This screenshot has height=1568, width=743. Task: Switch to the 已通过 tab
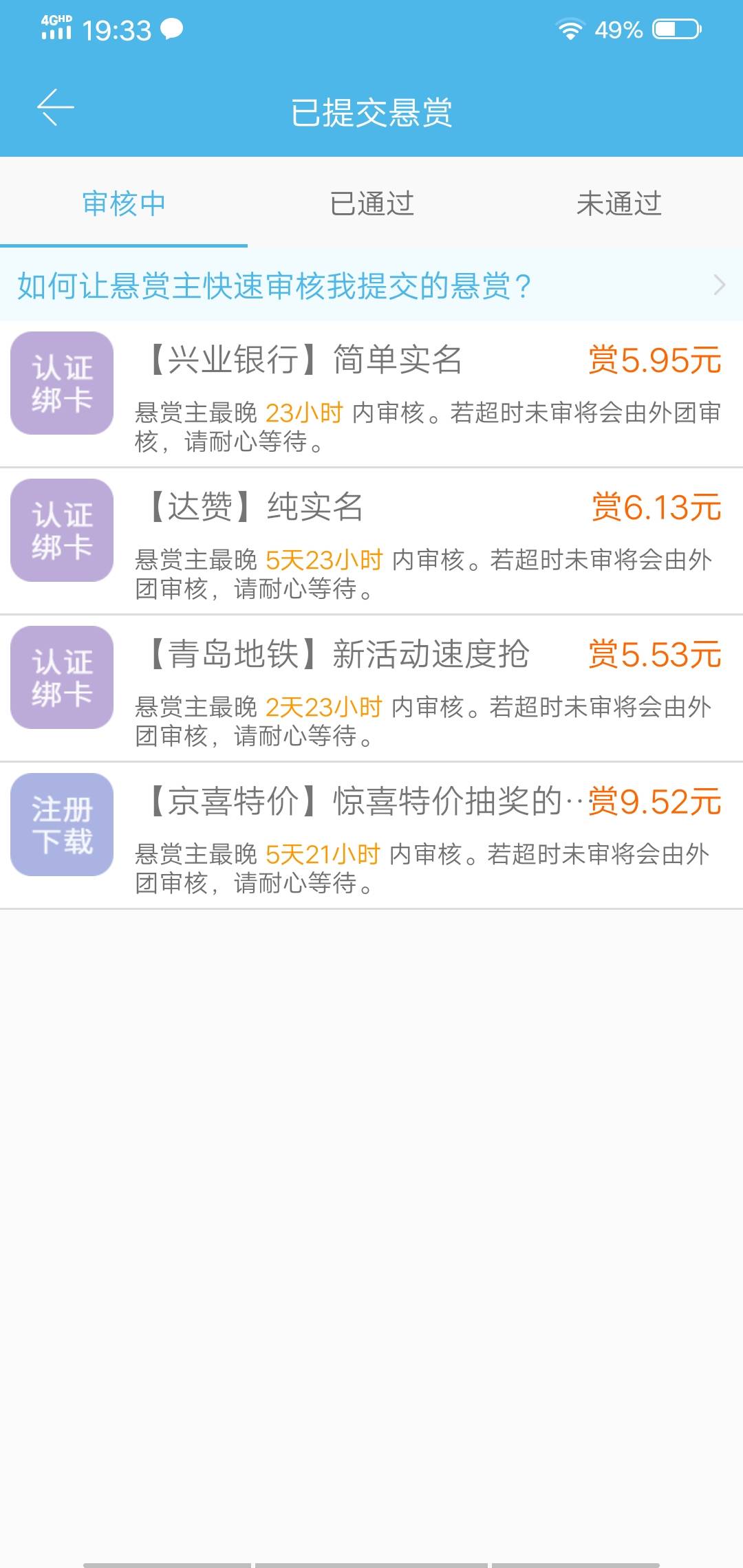tap(371, 204)
